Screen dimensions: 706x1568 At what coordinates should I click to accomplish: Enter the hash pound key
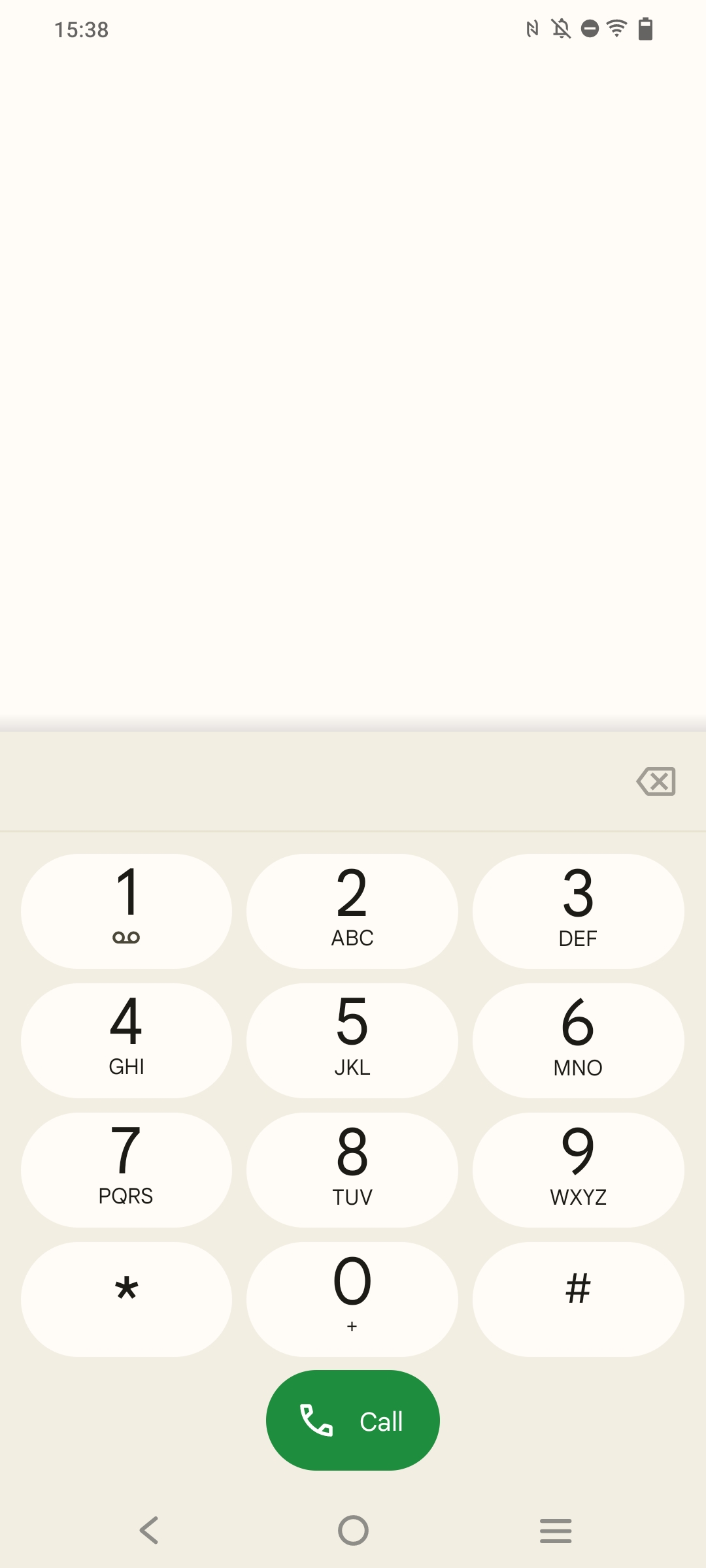[579, 1299]
